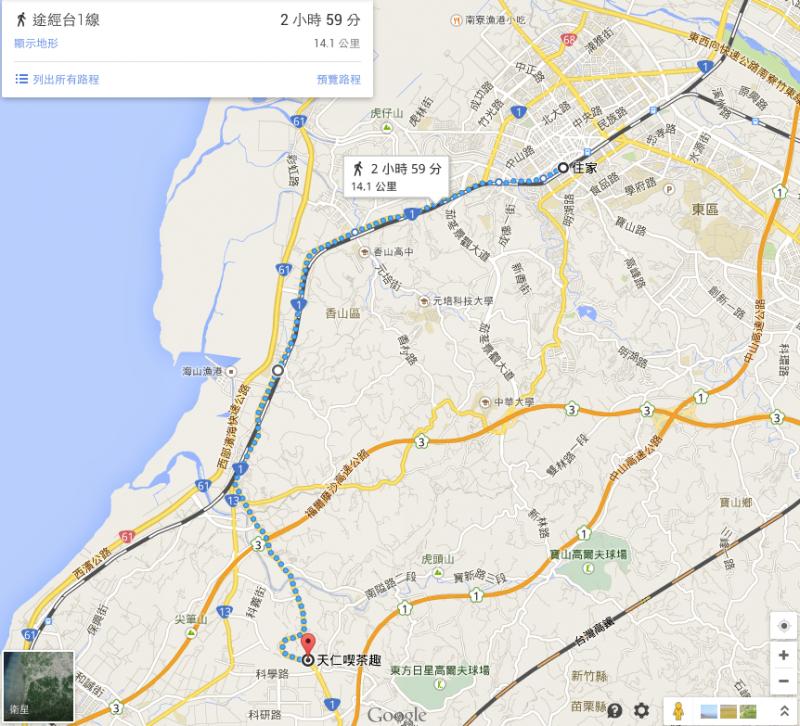This screenshot has height=726, width=800.
Task: Switch to the 衛星 satellite view thumbnail
Action: [x=38, y=686]
